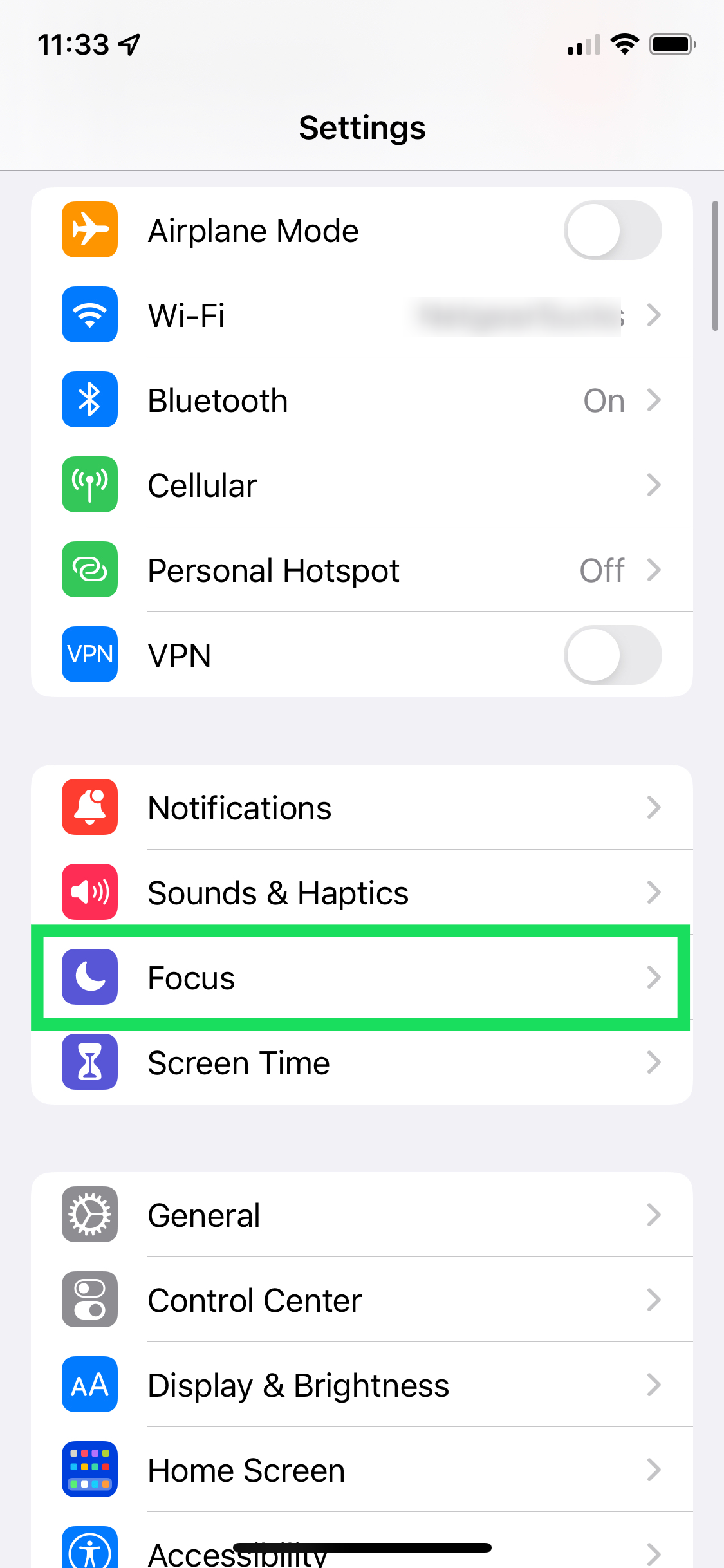Open Notifications settings
The width and height of the screenshot is (724, 1568).
coord(360,808)
